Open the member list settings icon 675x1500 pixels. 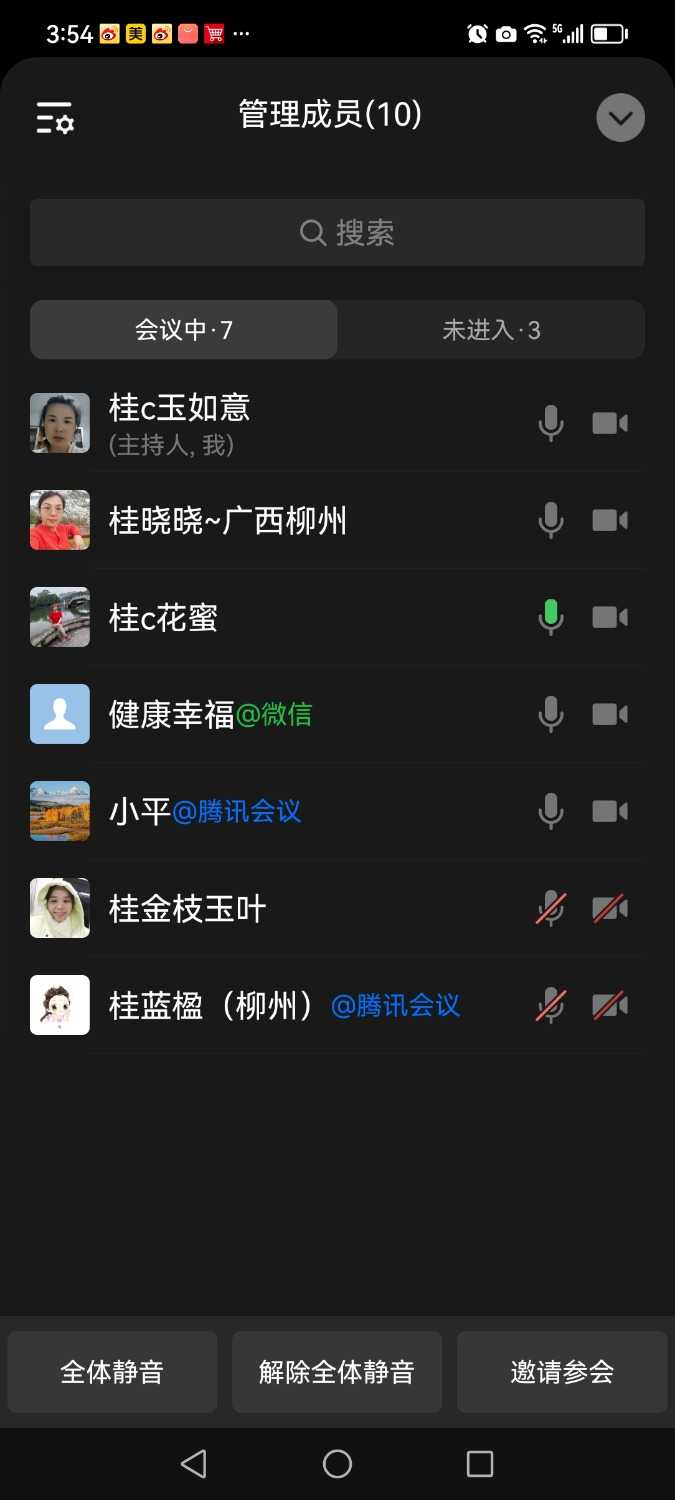click(x=55, y=118)
